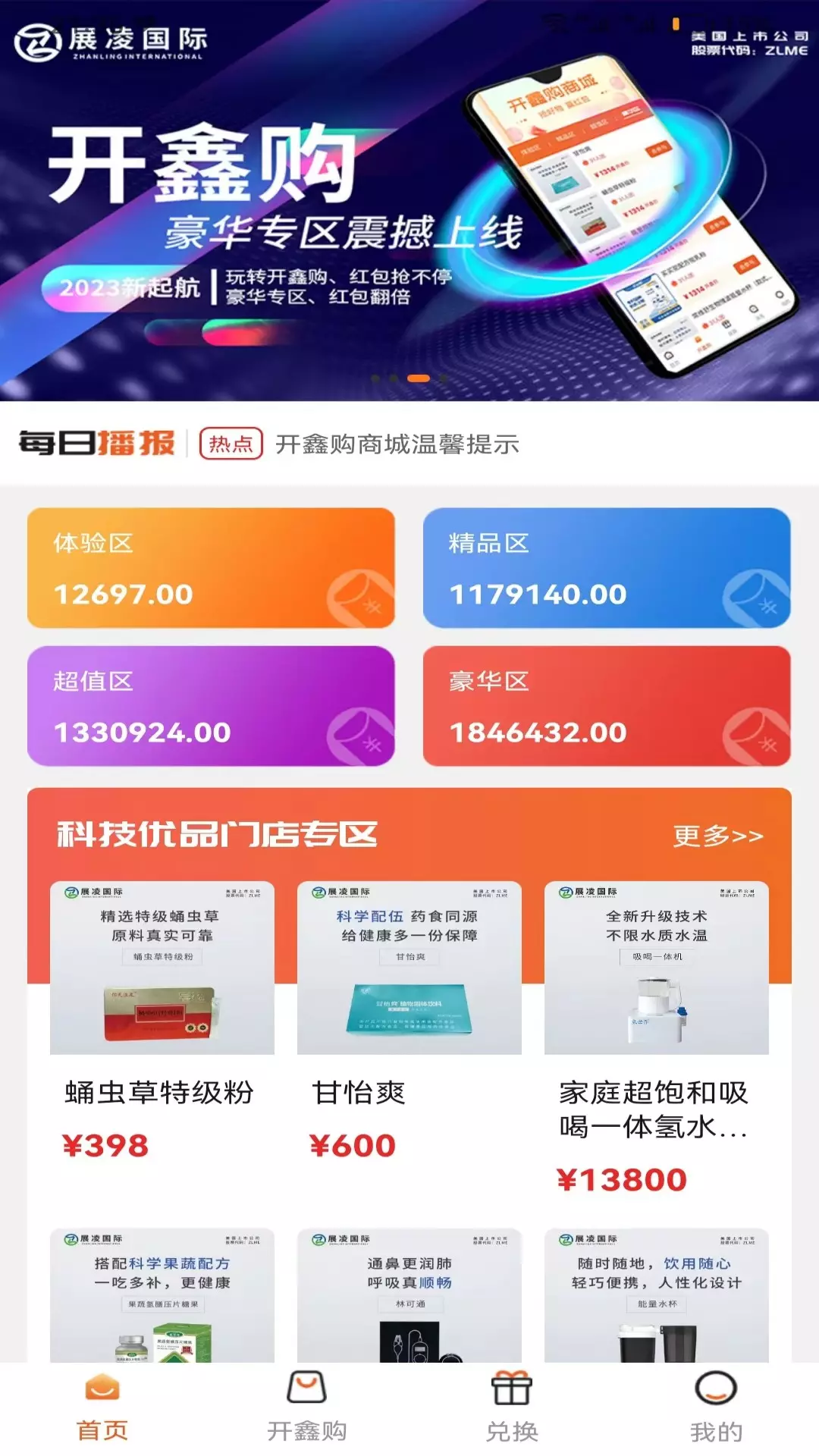Switch to the 兑换 tab
This screenshot has height=1456, width=819.
click(x=512, y=1409)
